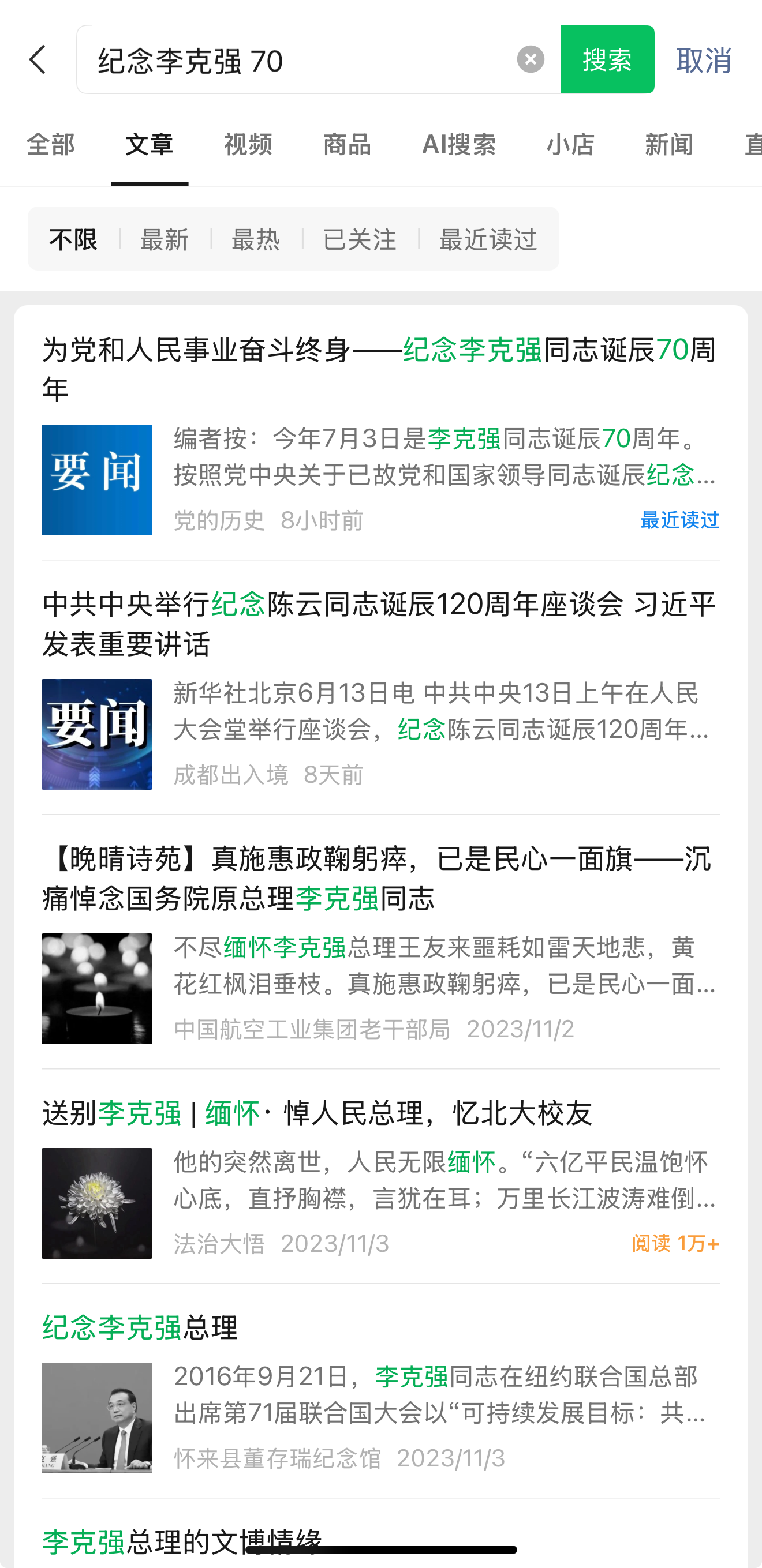This screenshot has height=1568, width=762.
Task: Open article 为党和人民事业奋斗终身
Action: [x=379, y=367]
